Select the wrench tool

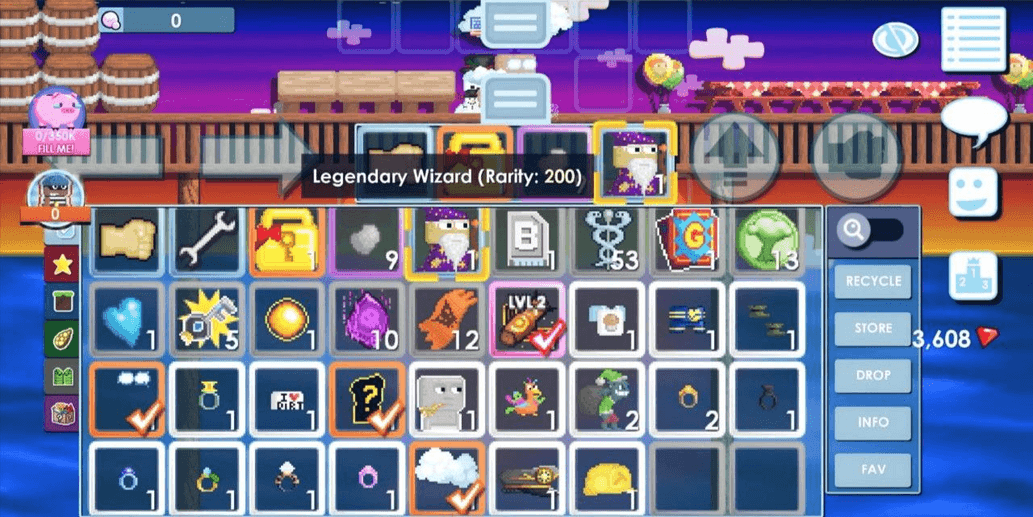pyautogui.click(x=206, y=241)
